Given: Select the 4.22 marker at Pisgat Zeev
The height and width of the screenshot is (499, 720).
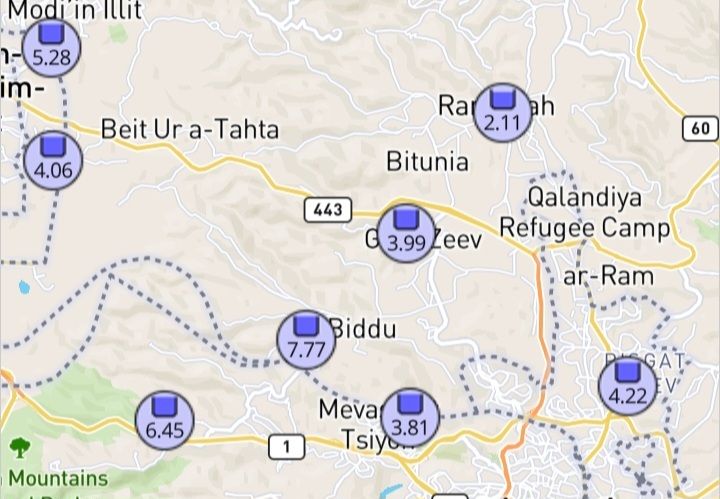Looking at the screenshot, I should click(x=628, y=384).
